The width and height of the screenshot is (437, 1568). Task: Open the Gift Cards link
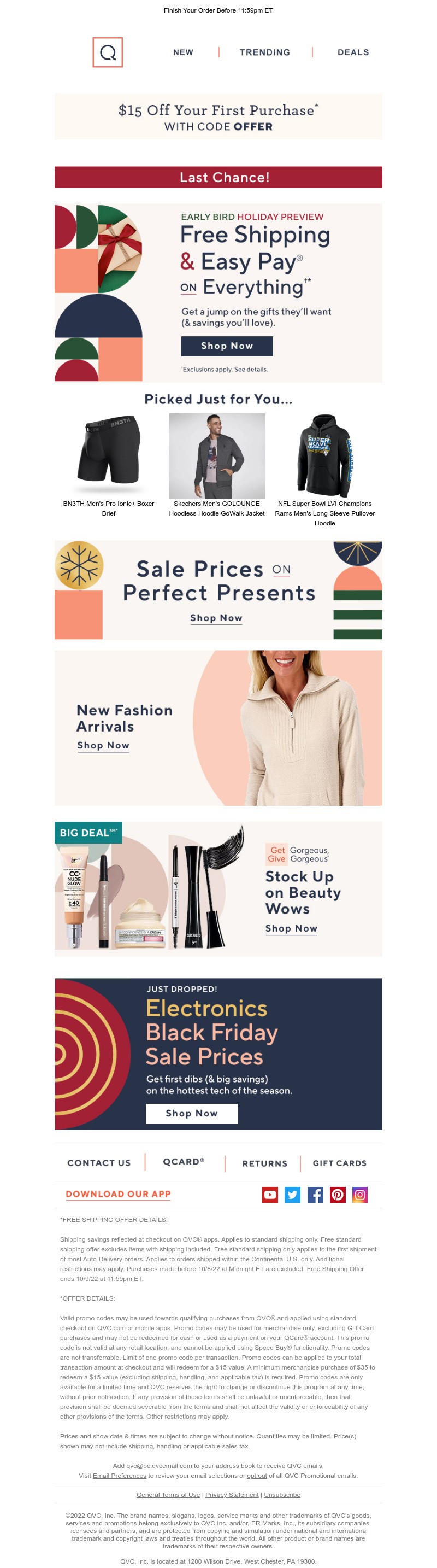click(x=339, y=1163)
